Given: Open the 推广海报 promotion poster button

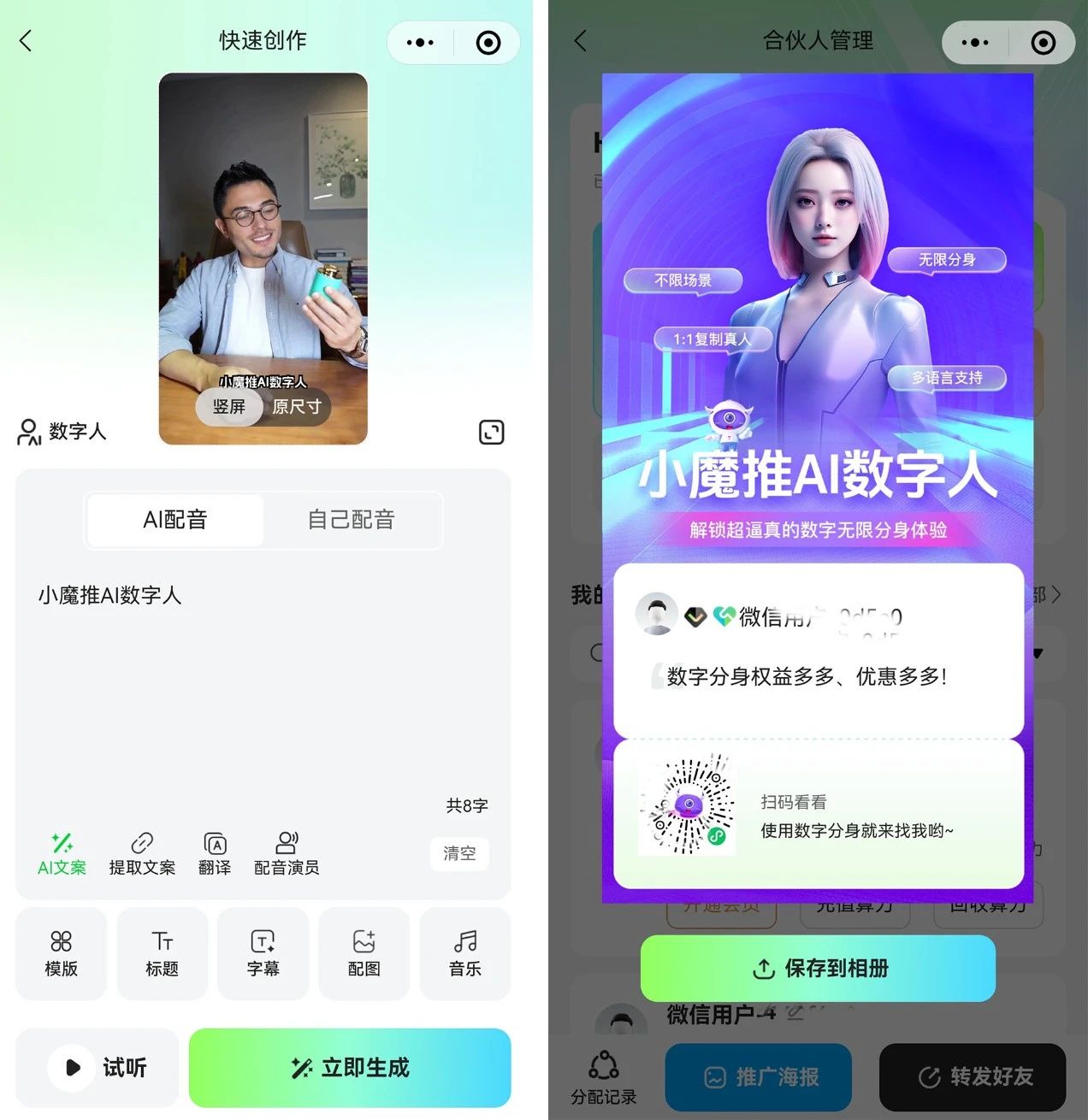Looking at the screenshot, I should coord(759,1077).
